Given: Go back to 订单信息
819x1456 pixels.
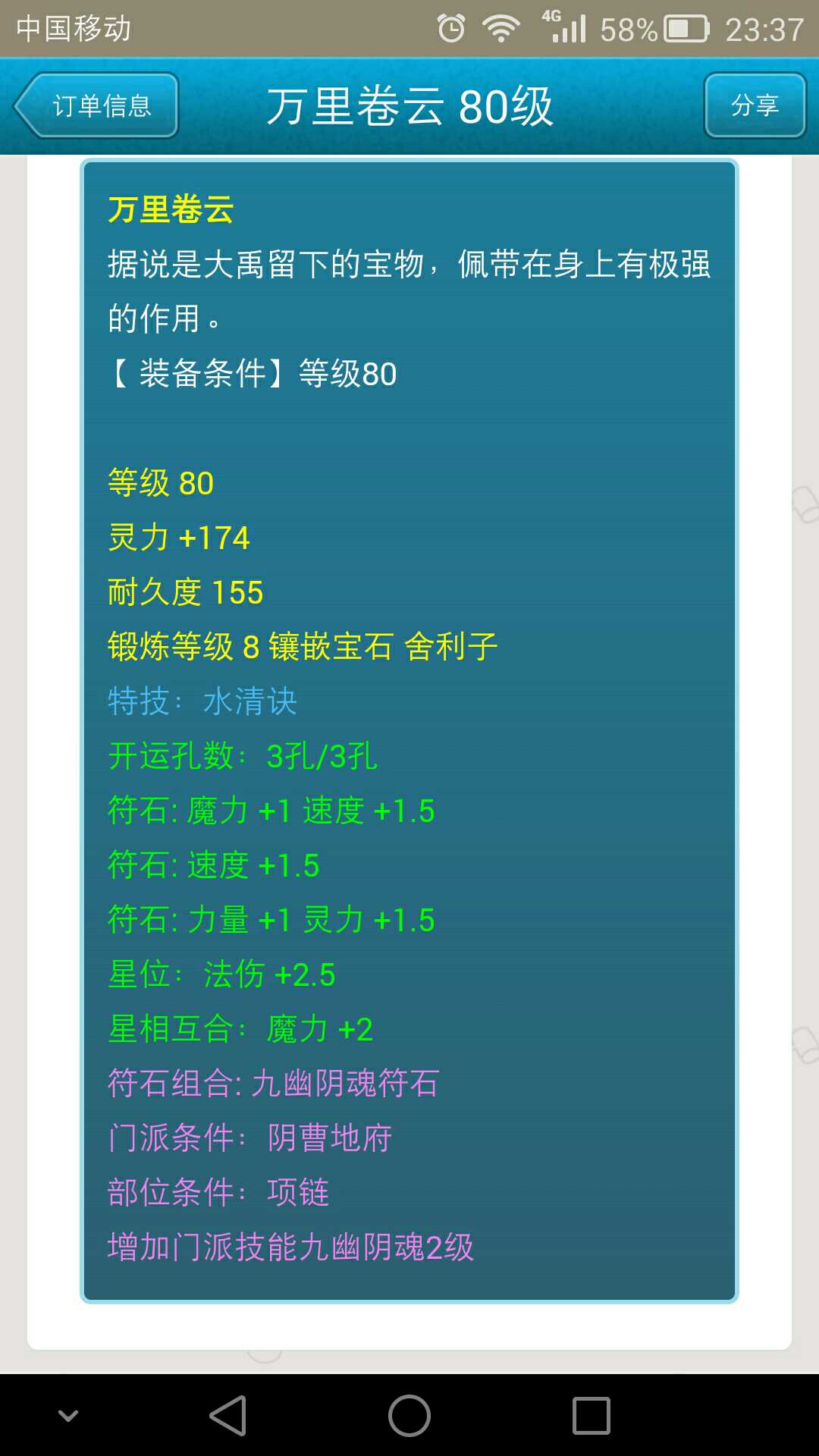Looking at the screenshot, I should (x=96, y=105).
